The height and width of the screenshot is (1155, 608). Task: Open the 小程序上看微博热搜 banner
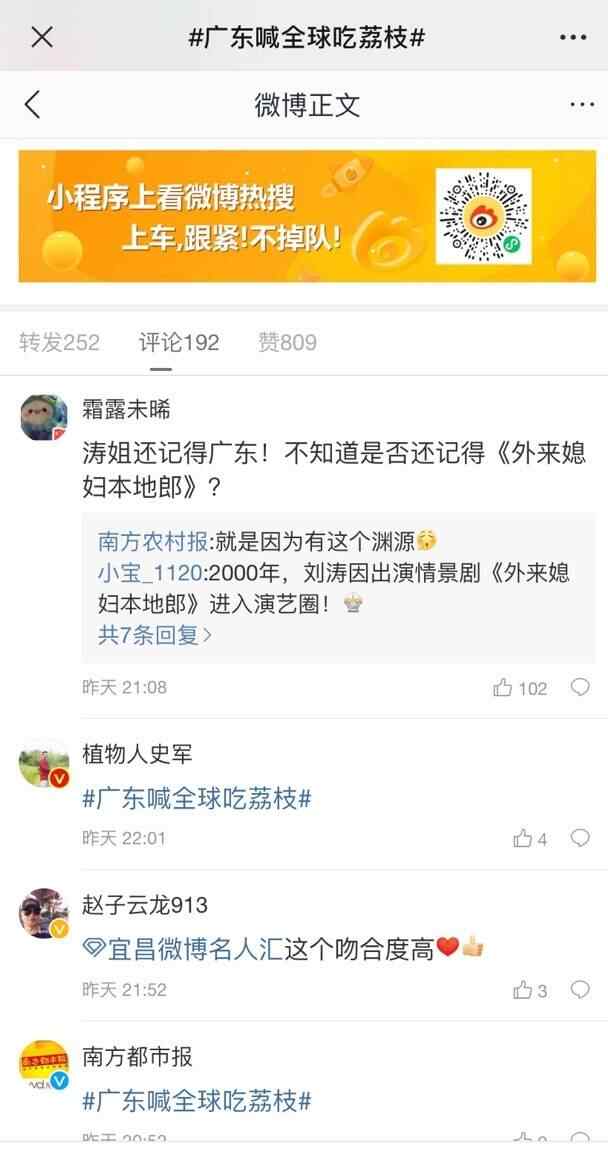307,216
